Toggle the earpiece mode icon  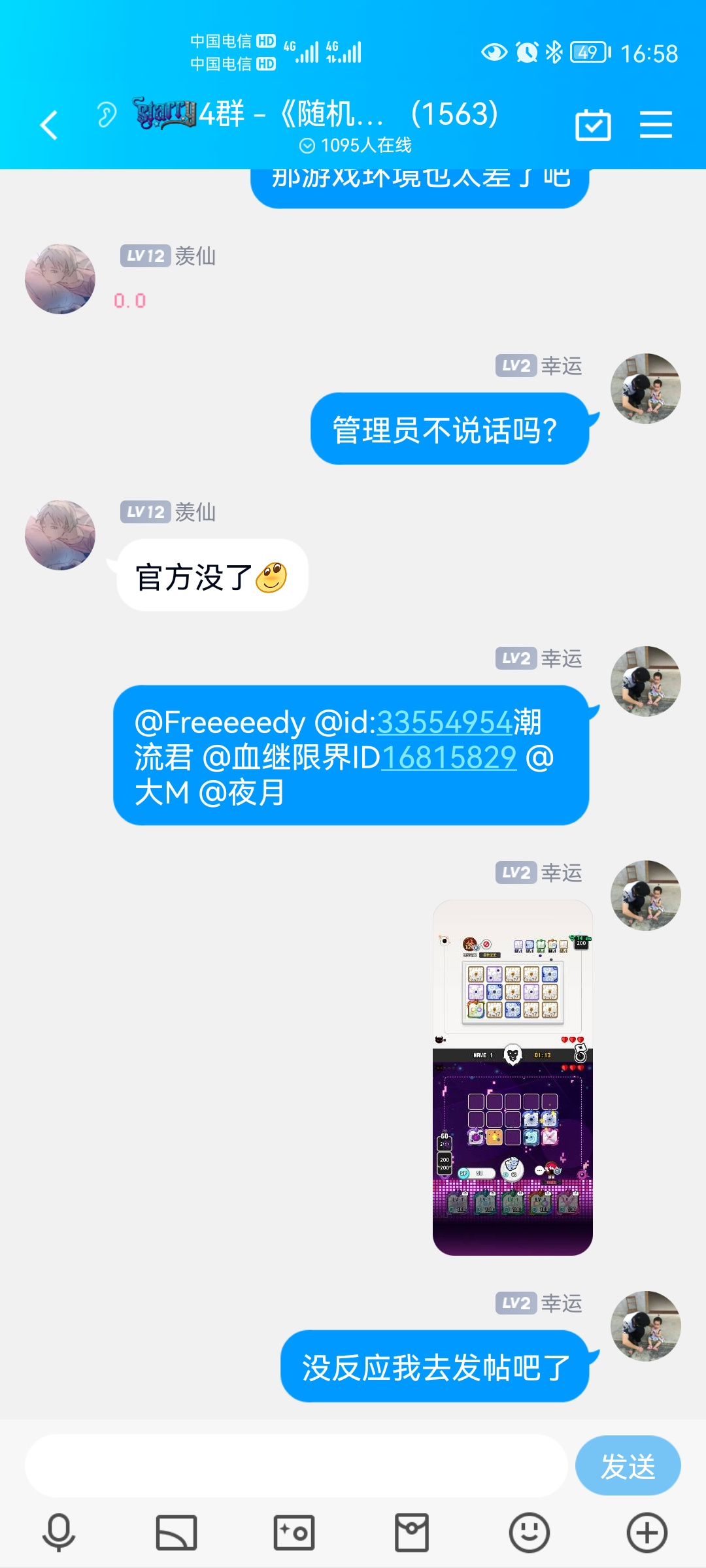(106, 115)
